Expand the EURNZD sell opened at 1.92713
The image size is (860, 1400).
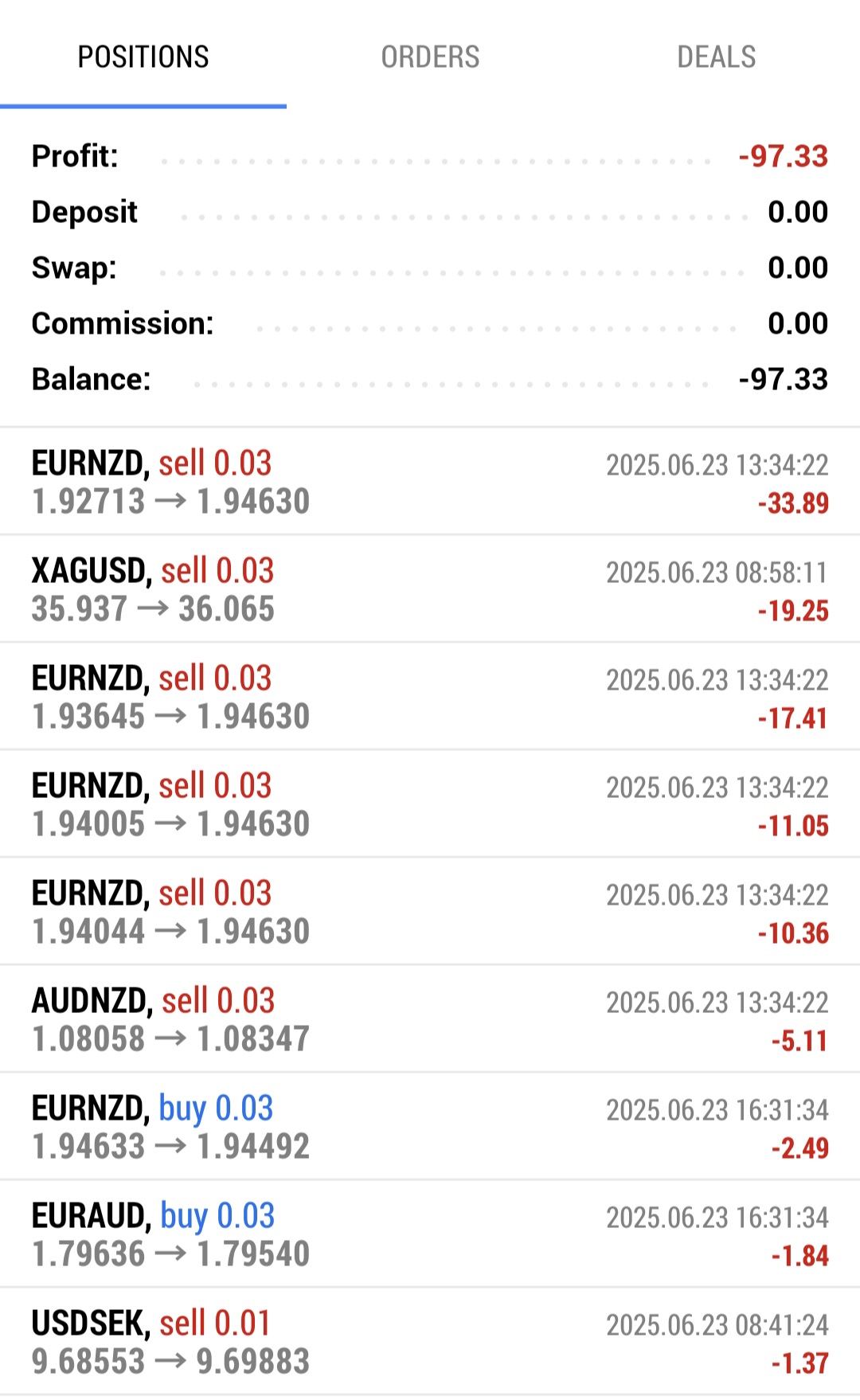pyautogui.click(x=430, y=481)
